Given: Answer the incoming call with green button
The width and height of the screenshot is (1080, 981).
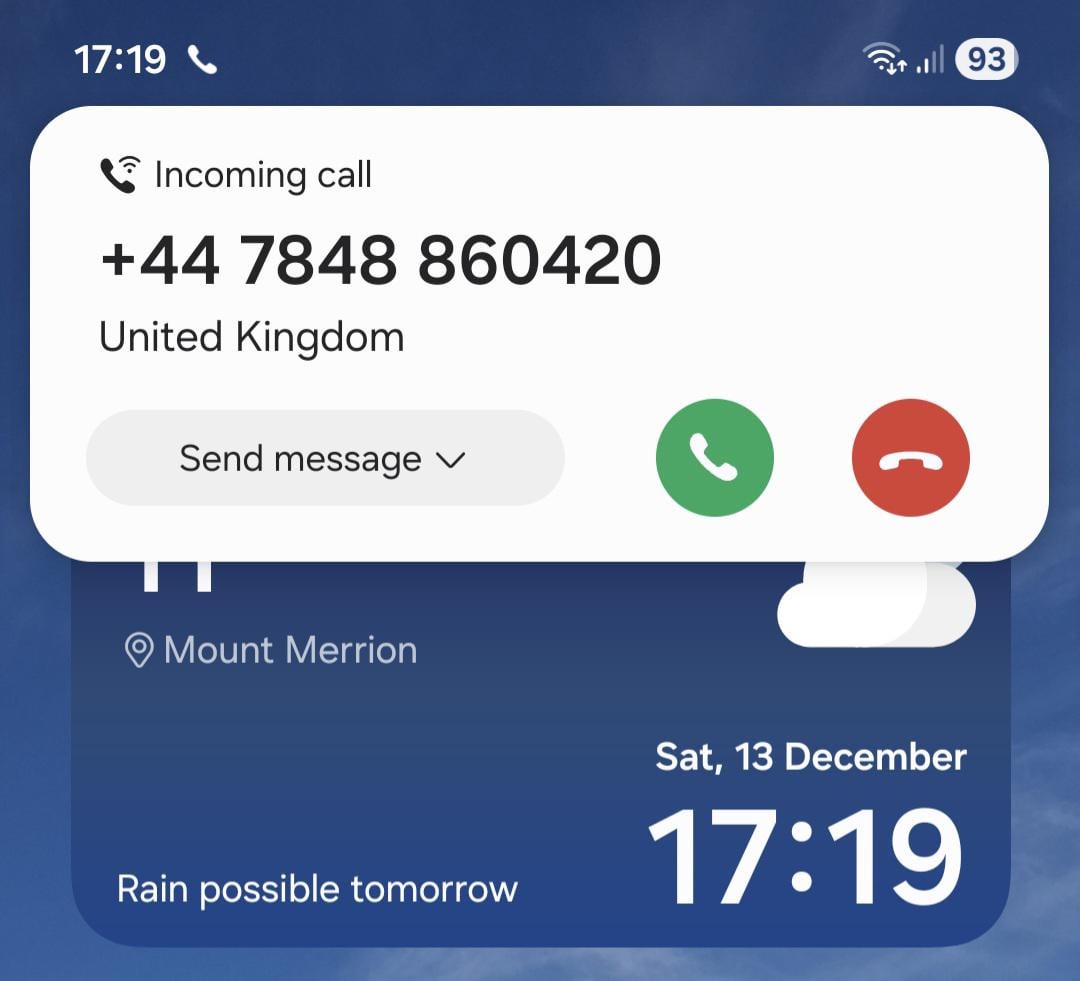Looking at the screenshot, I should pyautogui.click(x=714, y=458).
